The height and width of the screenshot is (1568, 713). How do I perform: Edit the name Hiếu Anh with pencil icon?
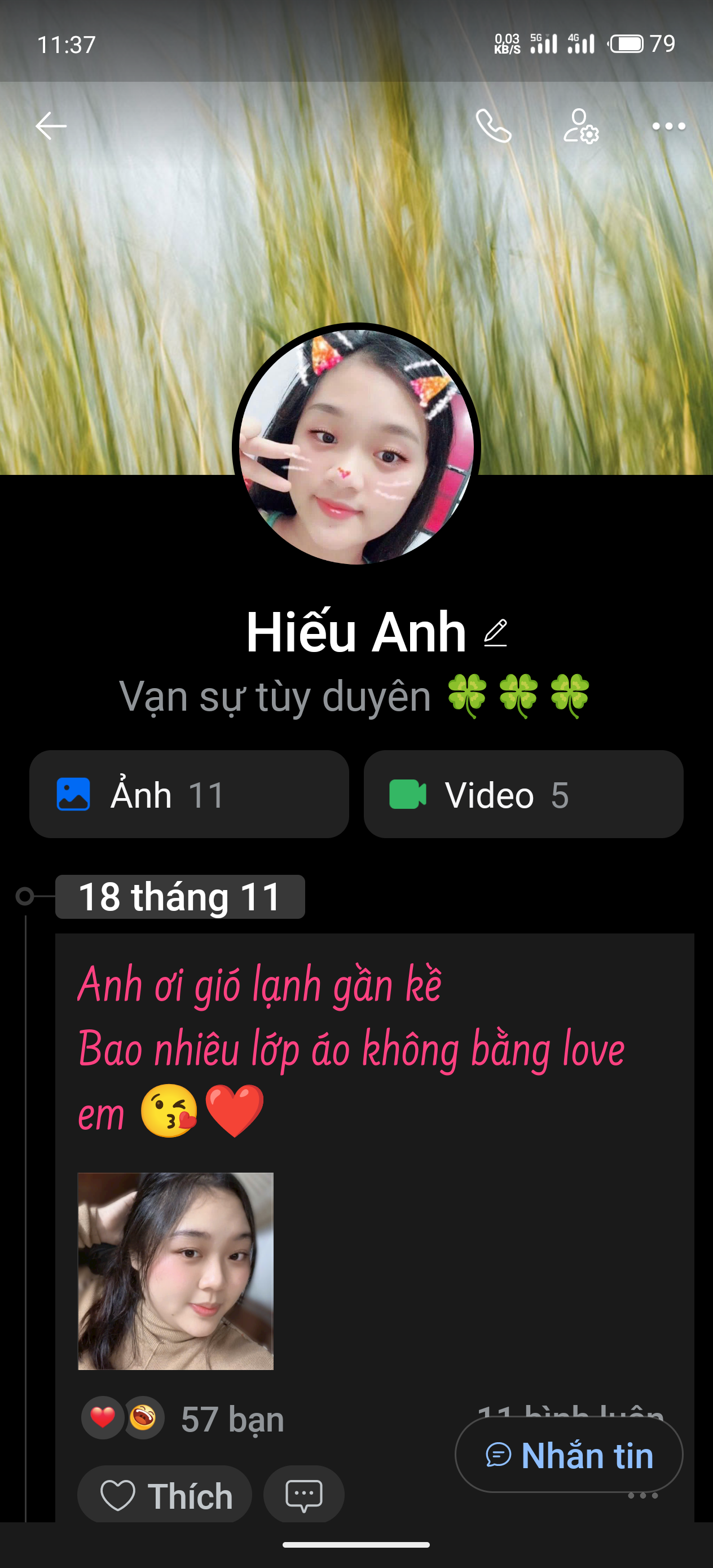(x=496, y=633)
